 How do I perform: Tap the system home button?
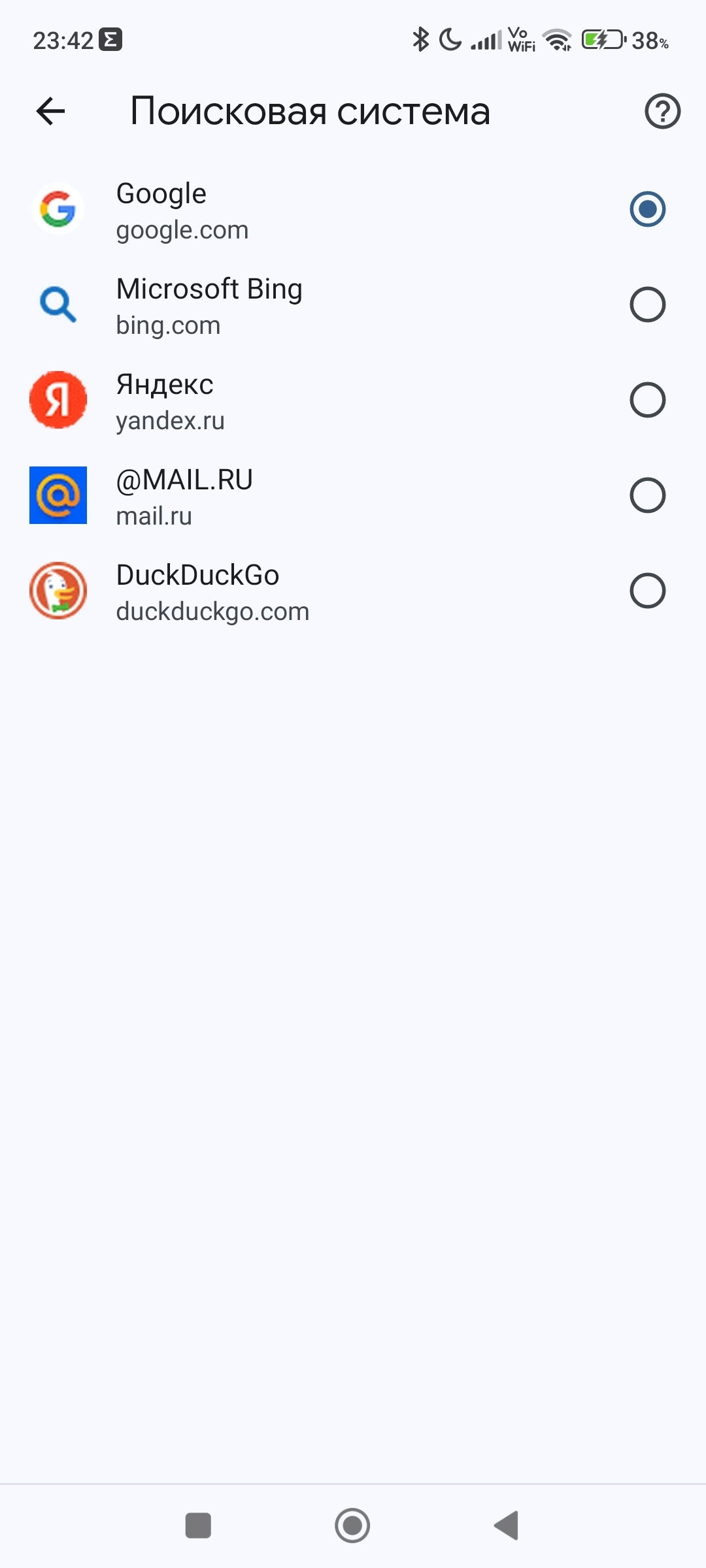point(352,1526)
